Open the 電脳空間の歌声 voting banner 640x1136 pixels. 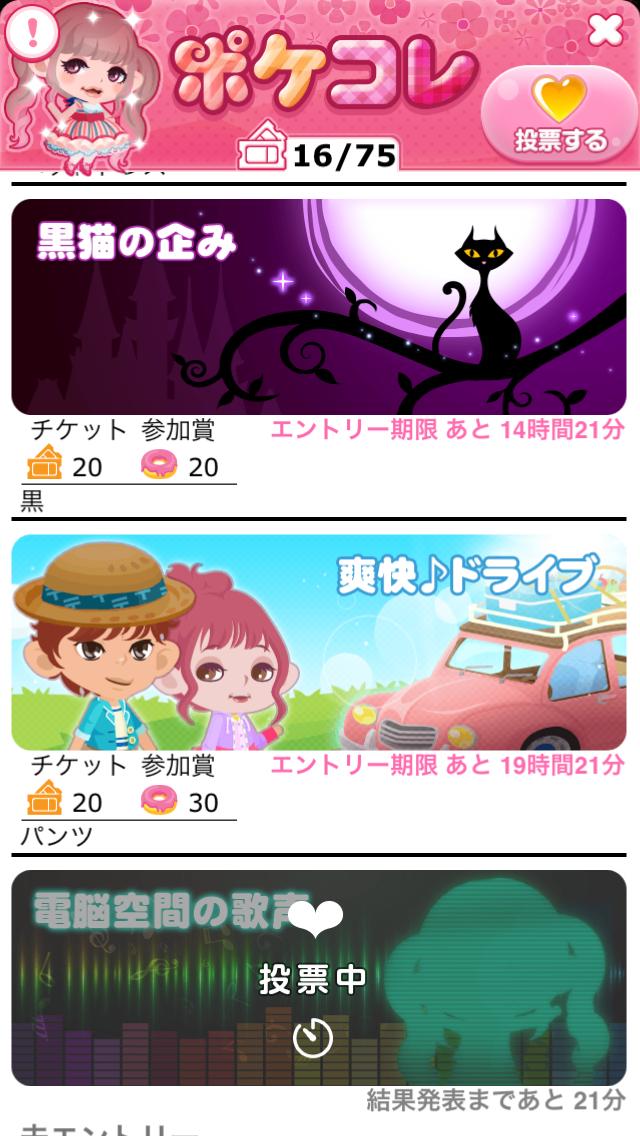[319, 978]
